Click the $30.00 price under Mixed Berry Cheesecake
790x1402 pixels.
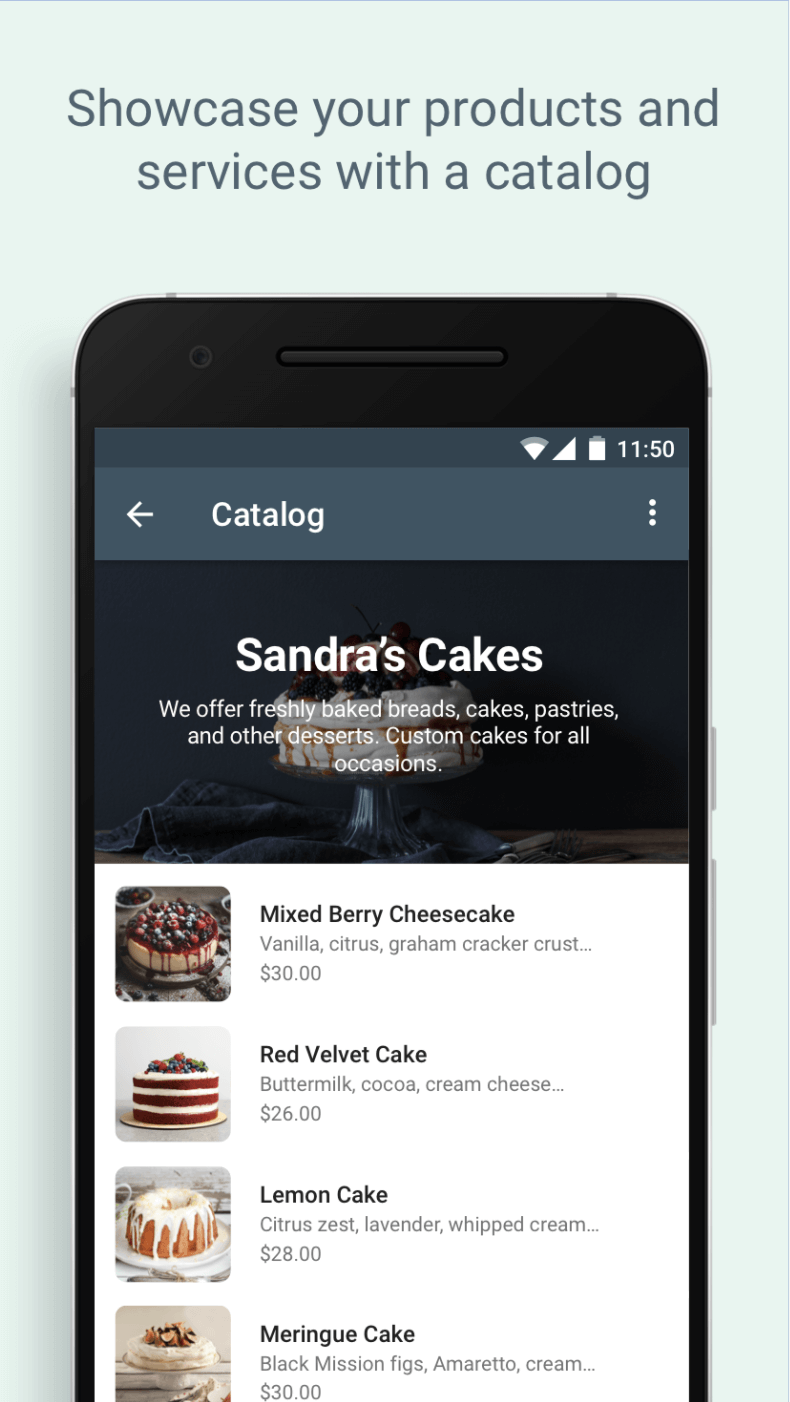tap(290, 973)
